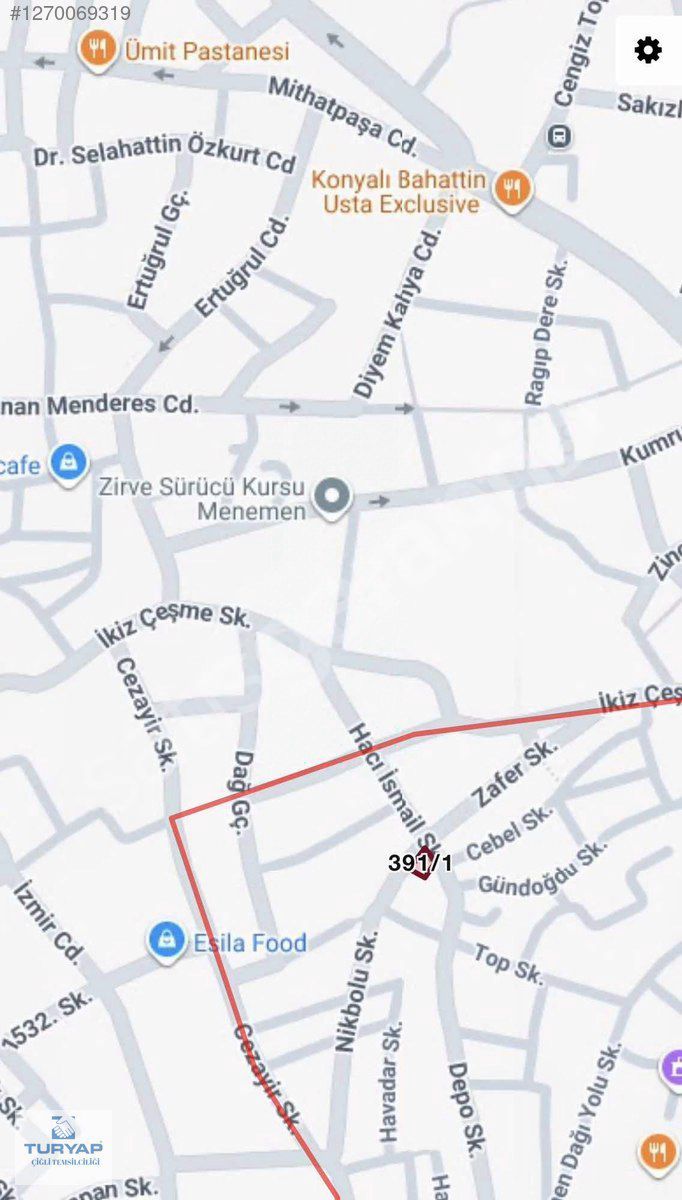This screenshot has width=682, height=1200.
Task: Select the Esila Food shop marker
Action: coord(166,942)
